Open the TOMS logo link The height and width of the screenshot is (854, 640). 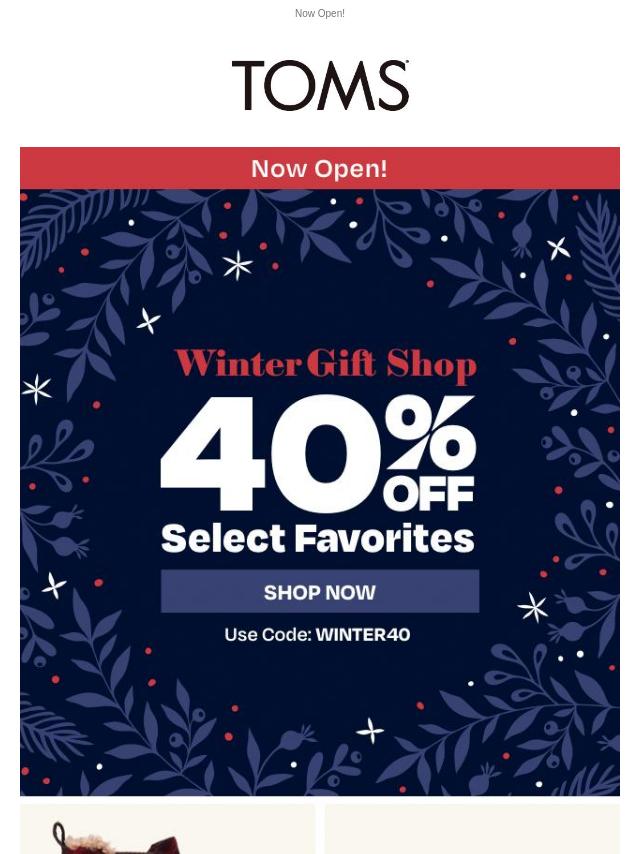pyautogui.click(x=320, y=86)
